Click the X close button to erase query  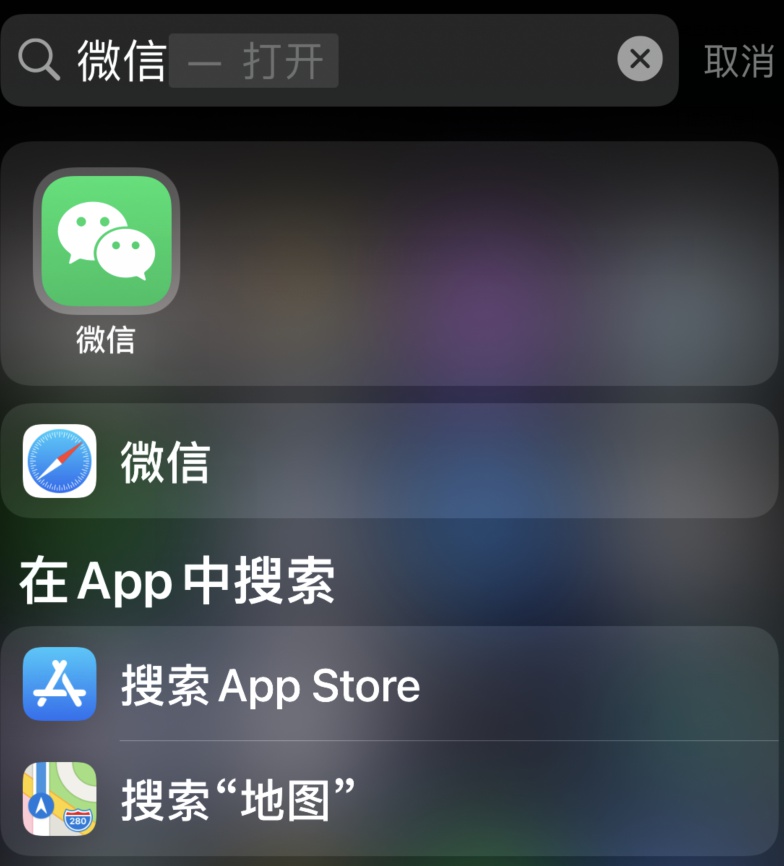[639, 59]
